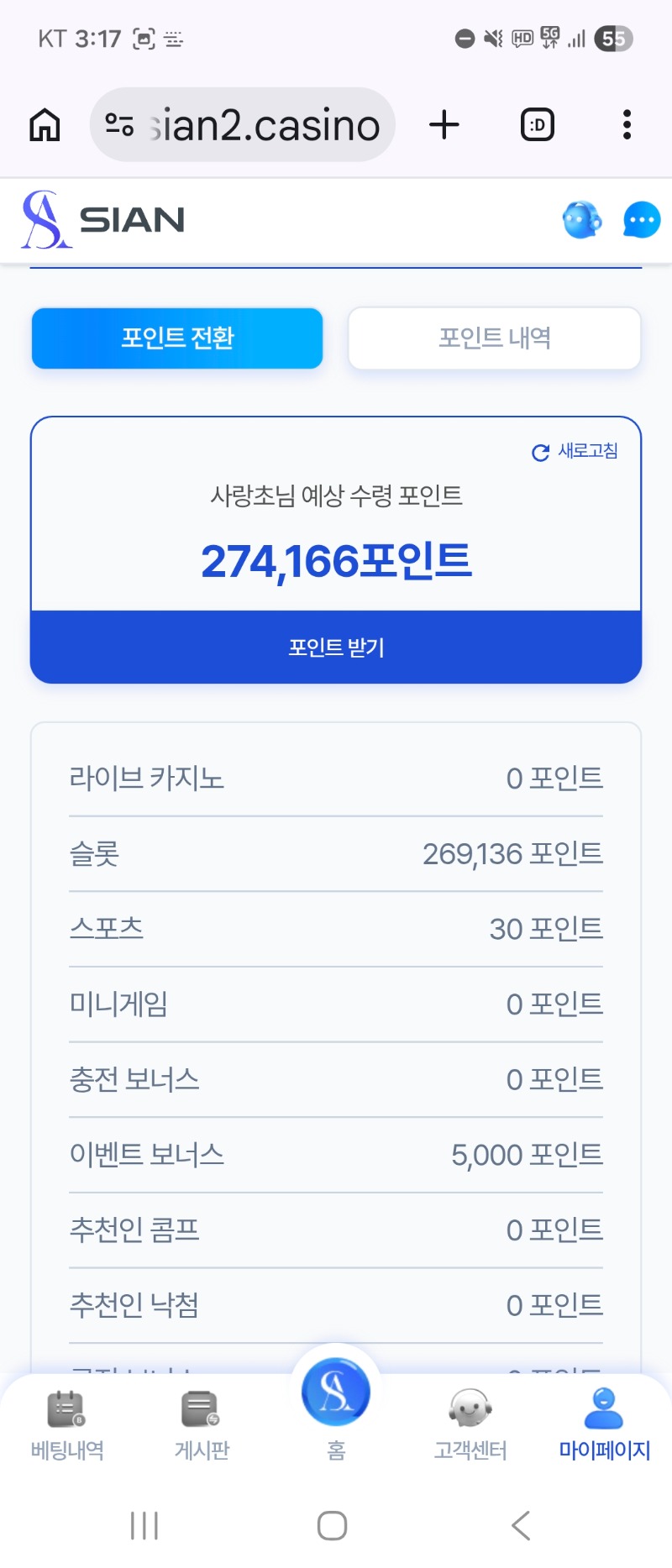Open the chat bubble messages icon

pos(642,221)
